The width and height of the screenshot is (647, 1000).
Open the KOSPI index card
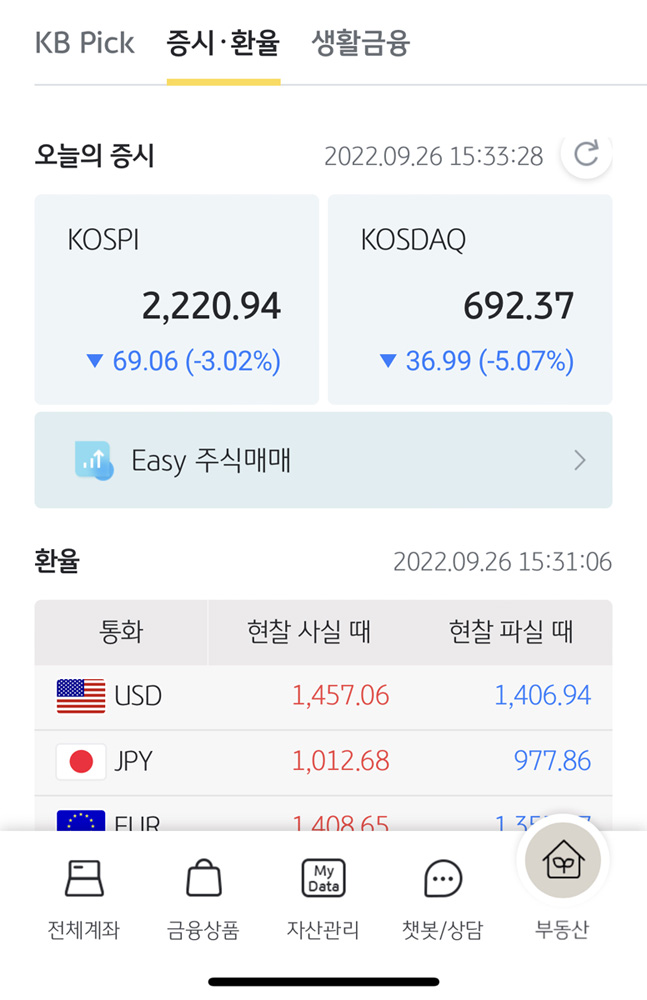click(x=176, y=299)
